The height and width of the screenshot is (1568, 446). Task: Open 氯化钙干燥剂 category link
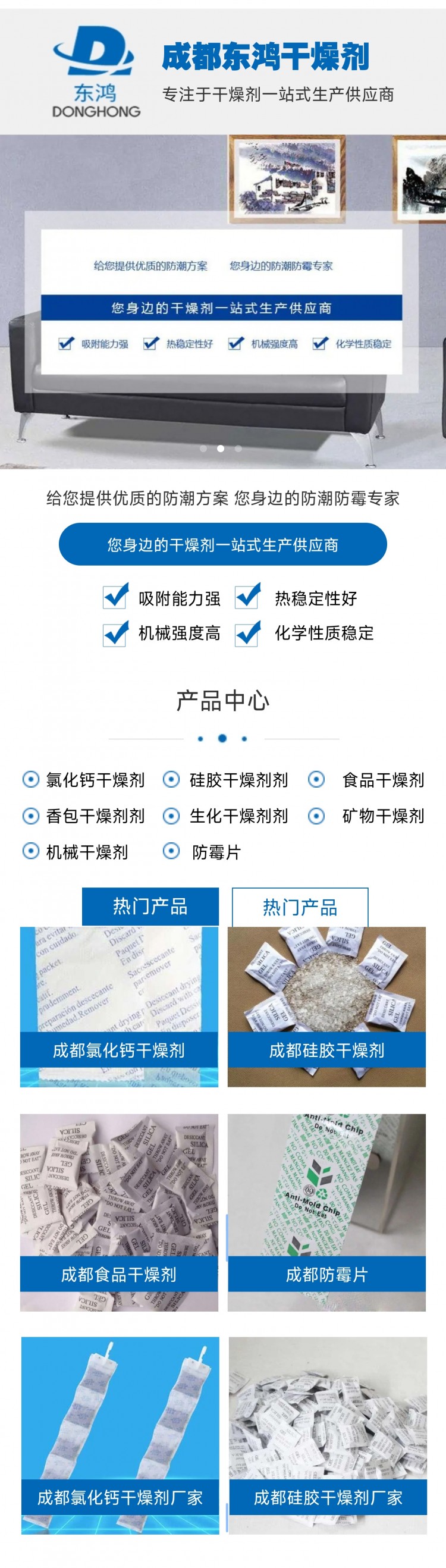tap(95, 780)
